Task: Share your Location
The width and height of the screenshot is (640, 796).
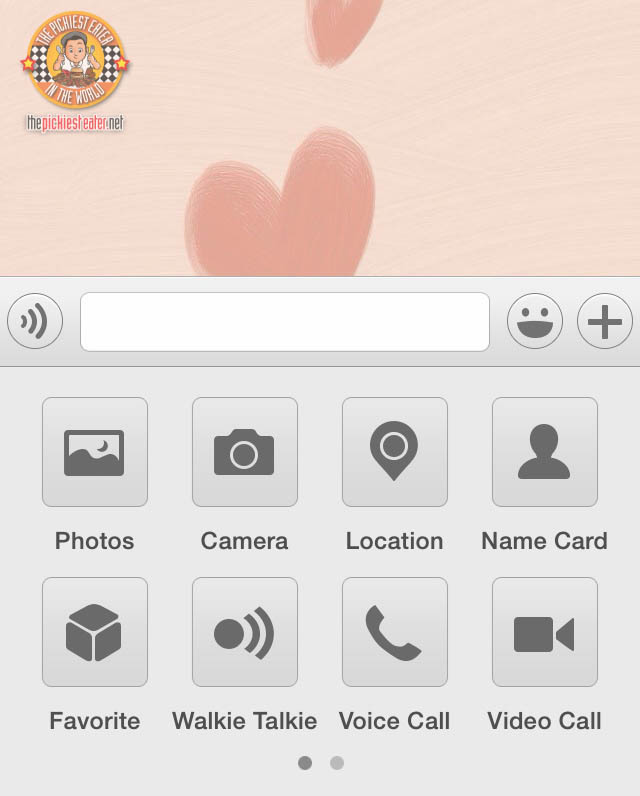Action: 394,452
